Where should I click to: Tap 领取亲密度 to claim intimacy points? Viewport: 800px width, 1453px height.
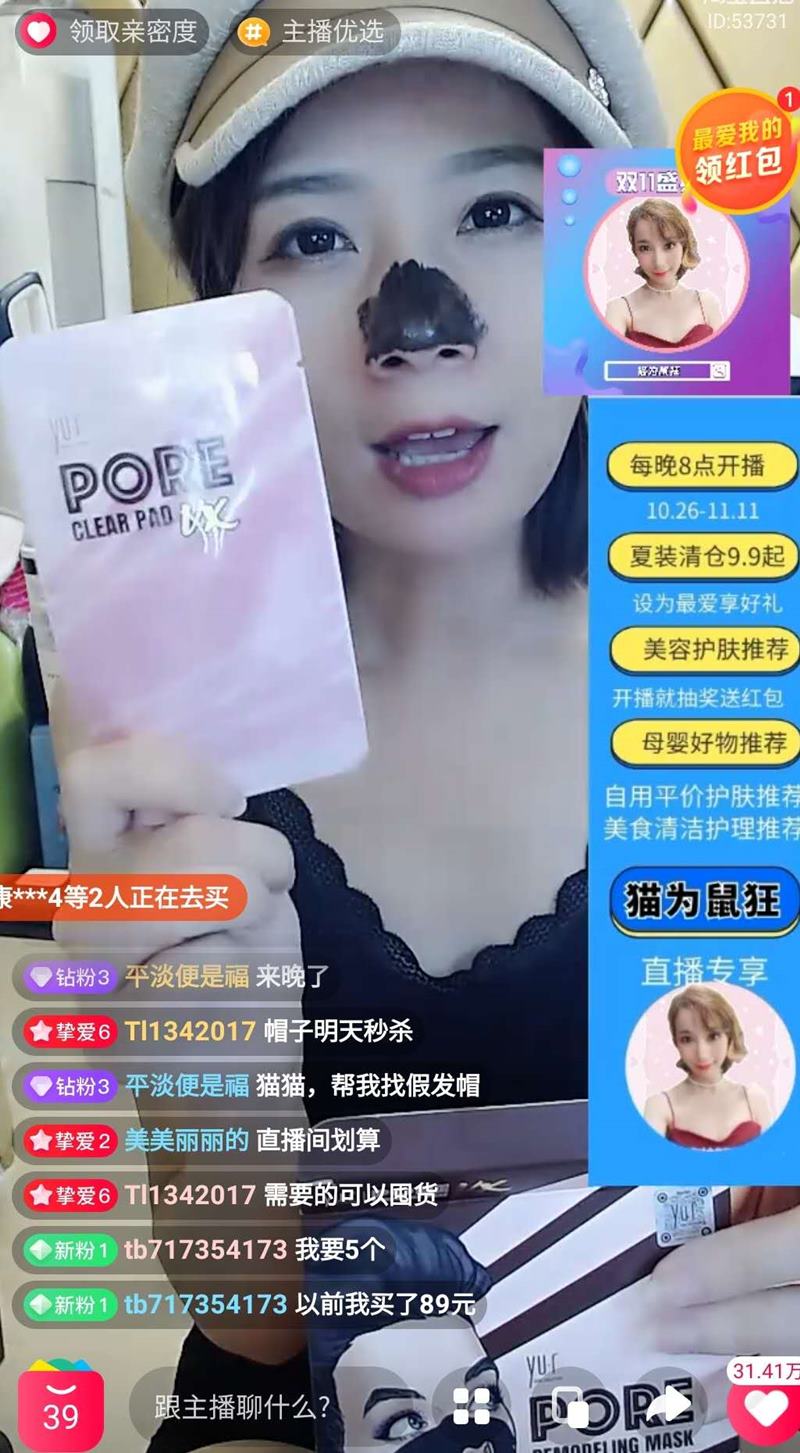[112, 31]
